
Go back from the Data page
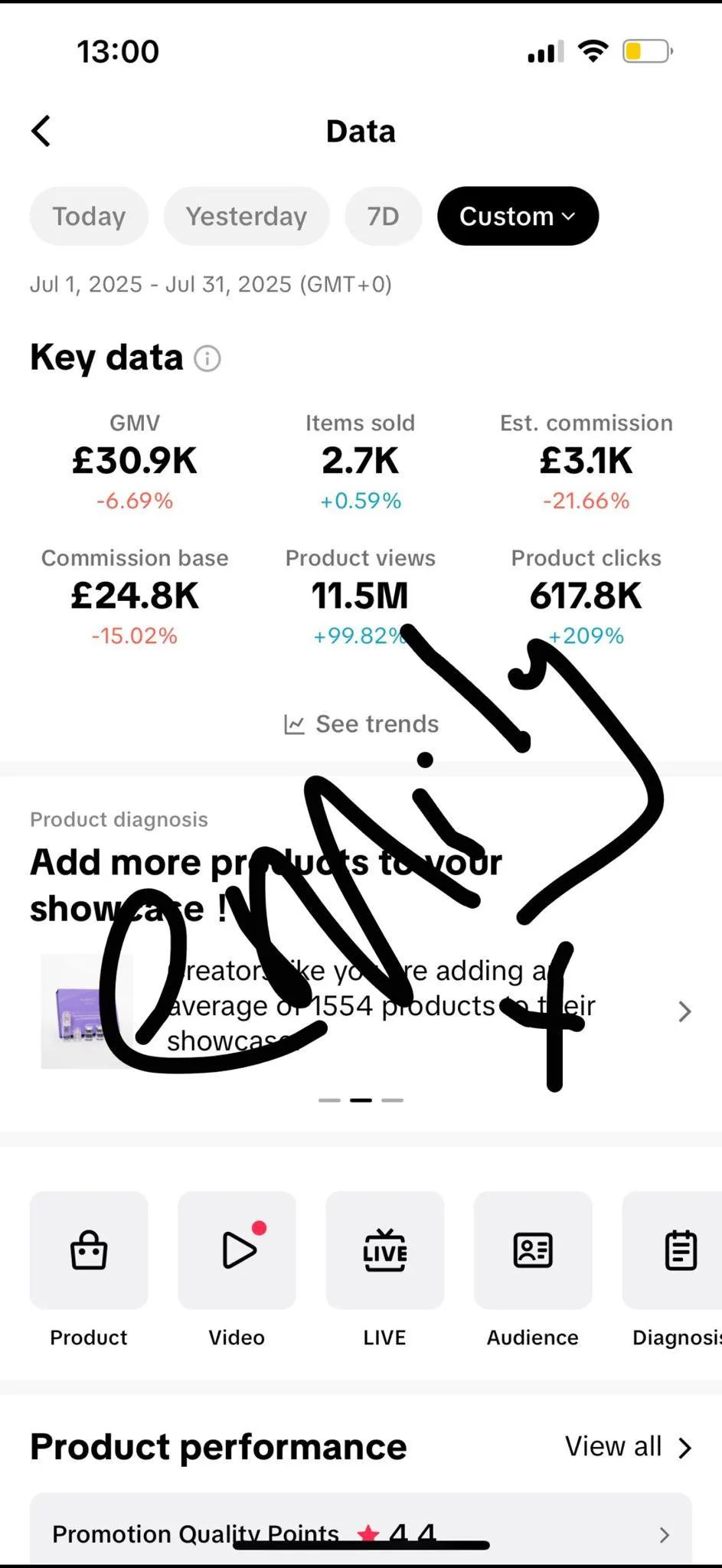[x=41, y=131]
